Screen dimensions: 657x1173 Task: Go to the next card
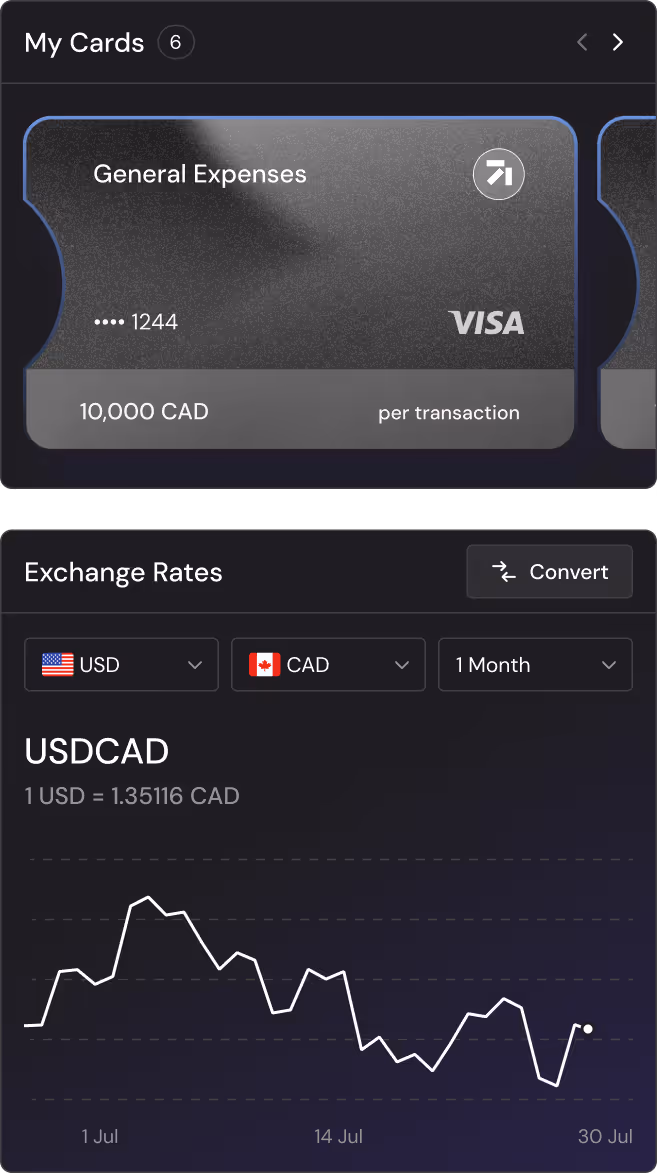pos(617,42)
